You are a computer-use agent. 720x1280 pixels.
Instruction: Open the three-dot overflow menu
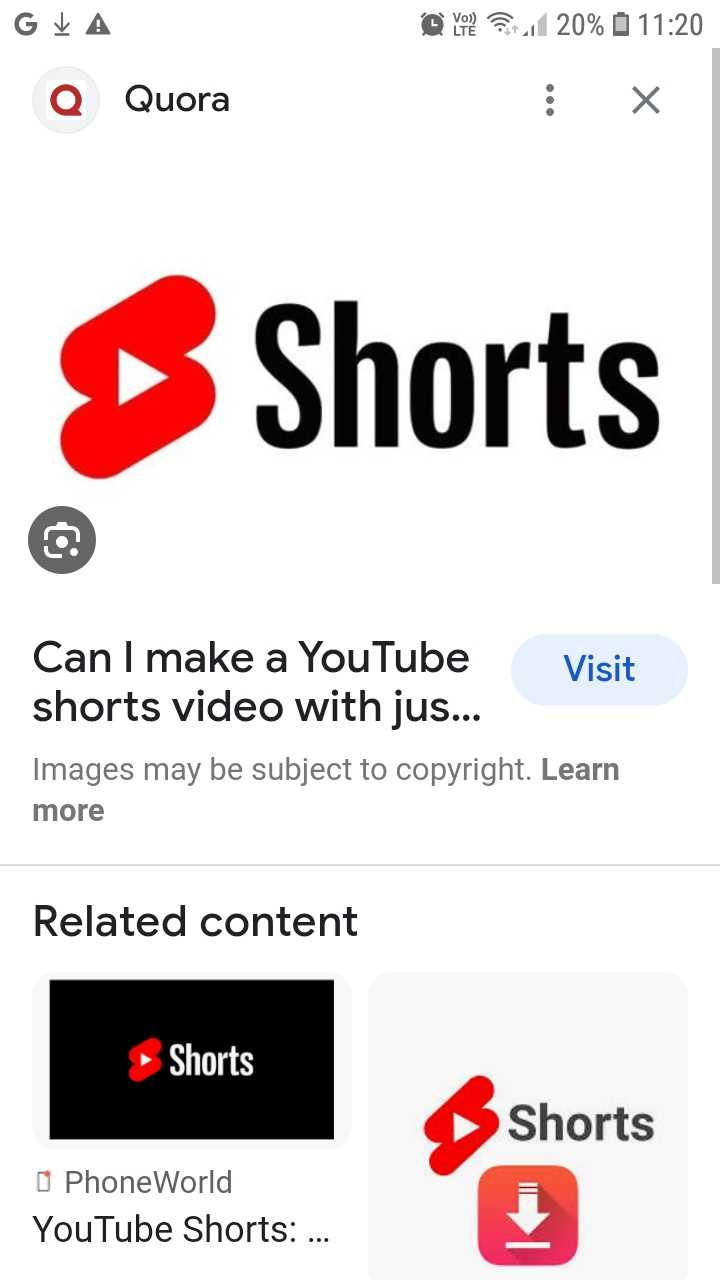tap(549, 100)
